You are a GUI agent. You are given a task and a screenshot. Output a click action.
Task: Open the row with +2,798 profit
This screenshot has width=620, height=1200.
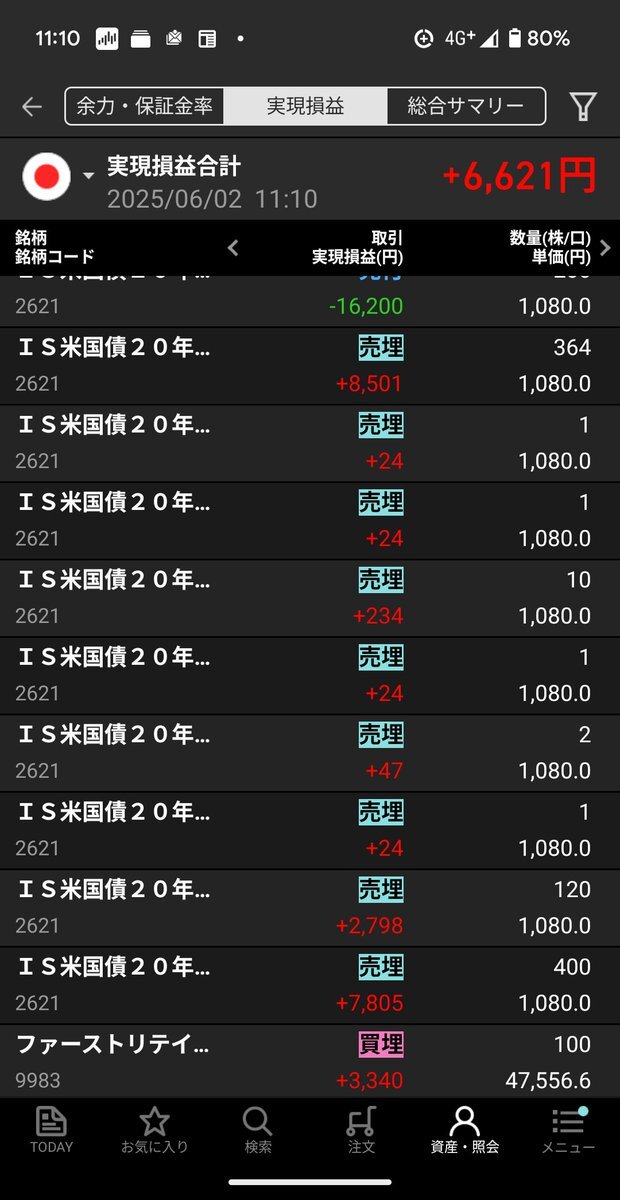(310, 908)
